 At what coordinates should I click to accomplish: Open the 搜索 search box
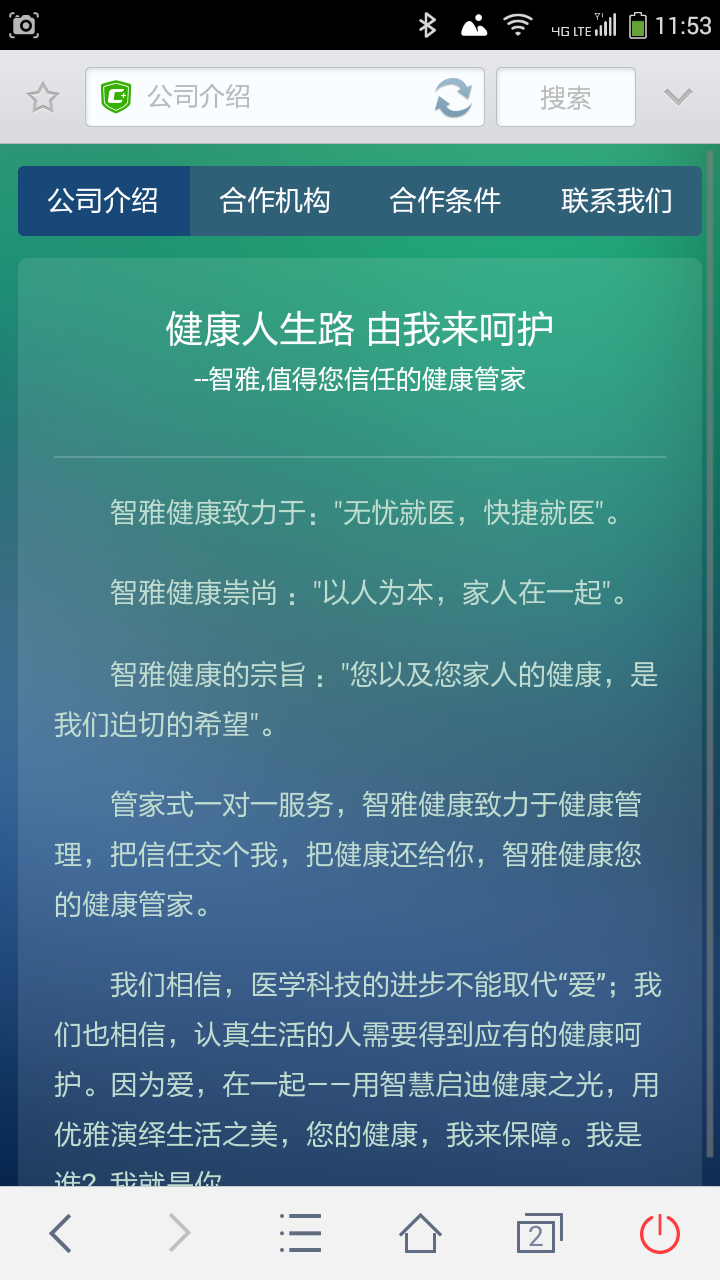click(566, 97)
